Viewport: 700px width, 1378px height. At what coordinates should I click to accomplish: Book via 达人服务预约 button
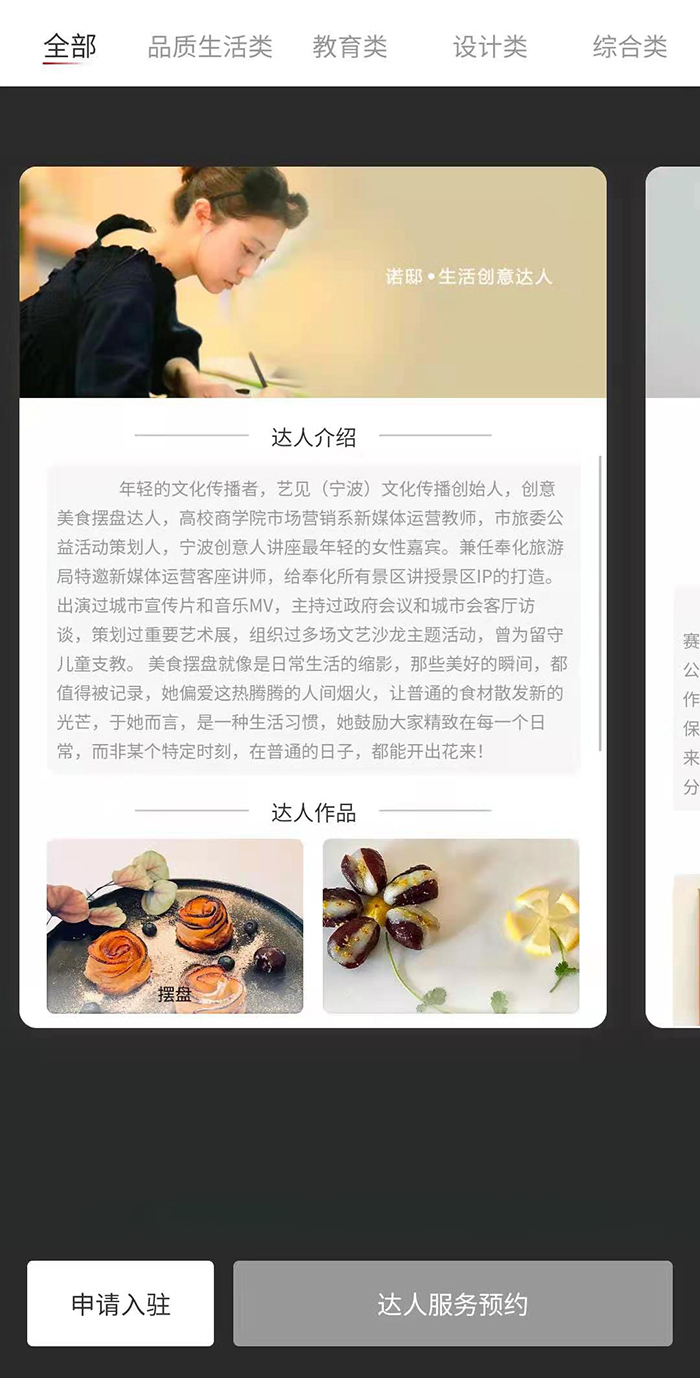click(x=452, y=1303)
